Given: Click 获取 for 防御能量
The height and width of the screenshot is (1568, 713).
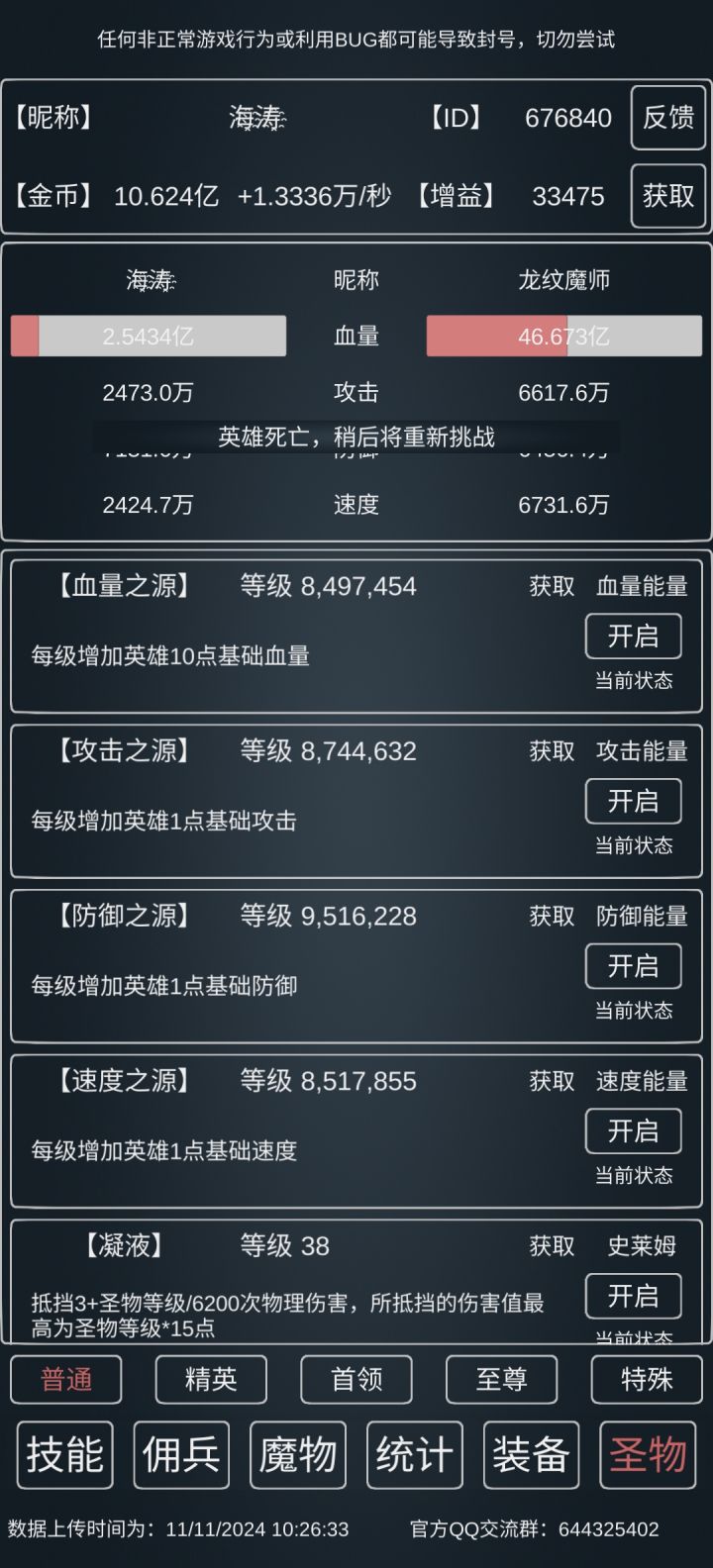Looking at the screenshot, I should point(551,917).
